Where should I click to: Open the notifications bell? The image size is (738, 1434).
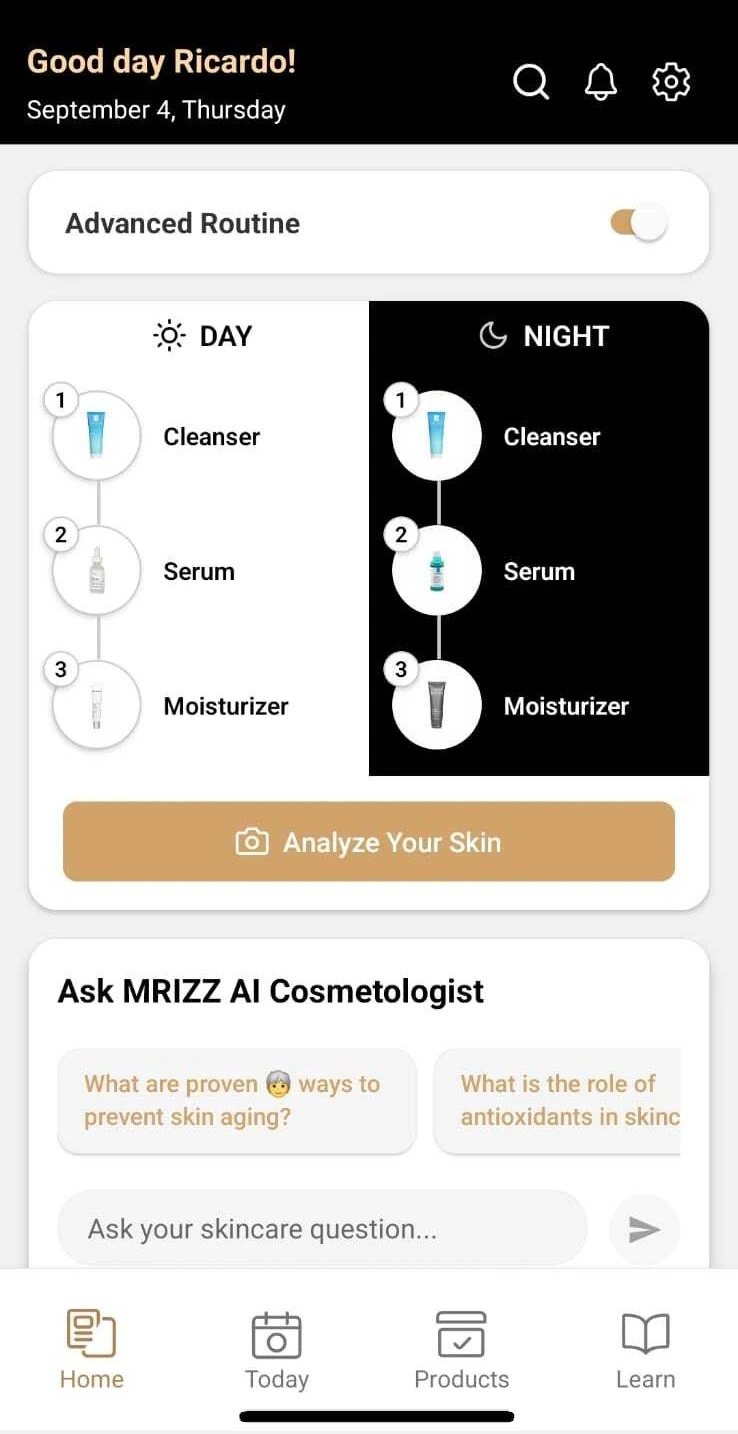pos(601,82)
